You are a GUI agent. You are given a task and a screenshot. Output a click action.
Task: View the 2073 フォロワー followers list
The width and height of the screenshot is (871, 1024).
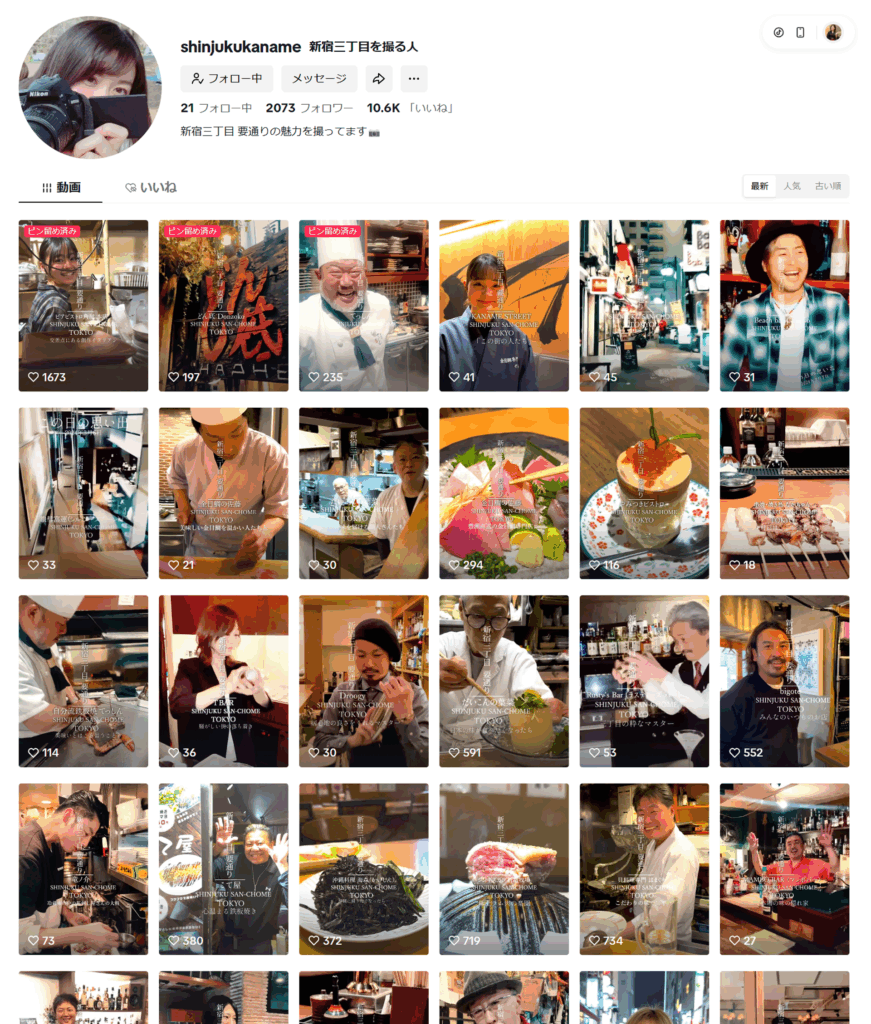click(x=309, y=108)
